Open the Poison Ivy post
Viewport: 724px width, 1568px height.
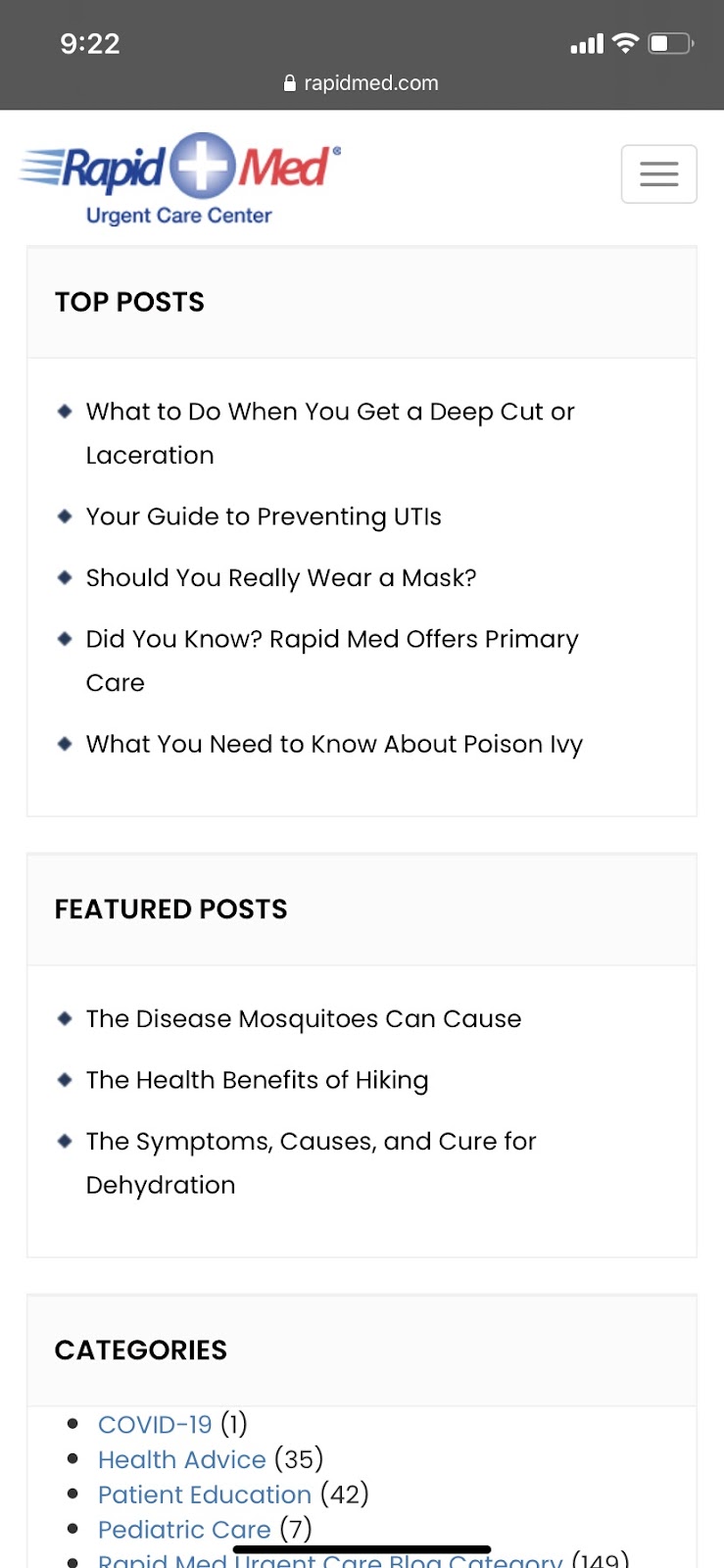(x=334, y=744)
